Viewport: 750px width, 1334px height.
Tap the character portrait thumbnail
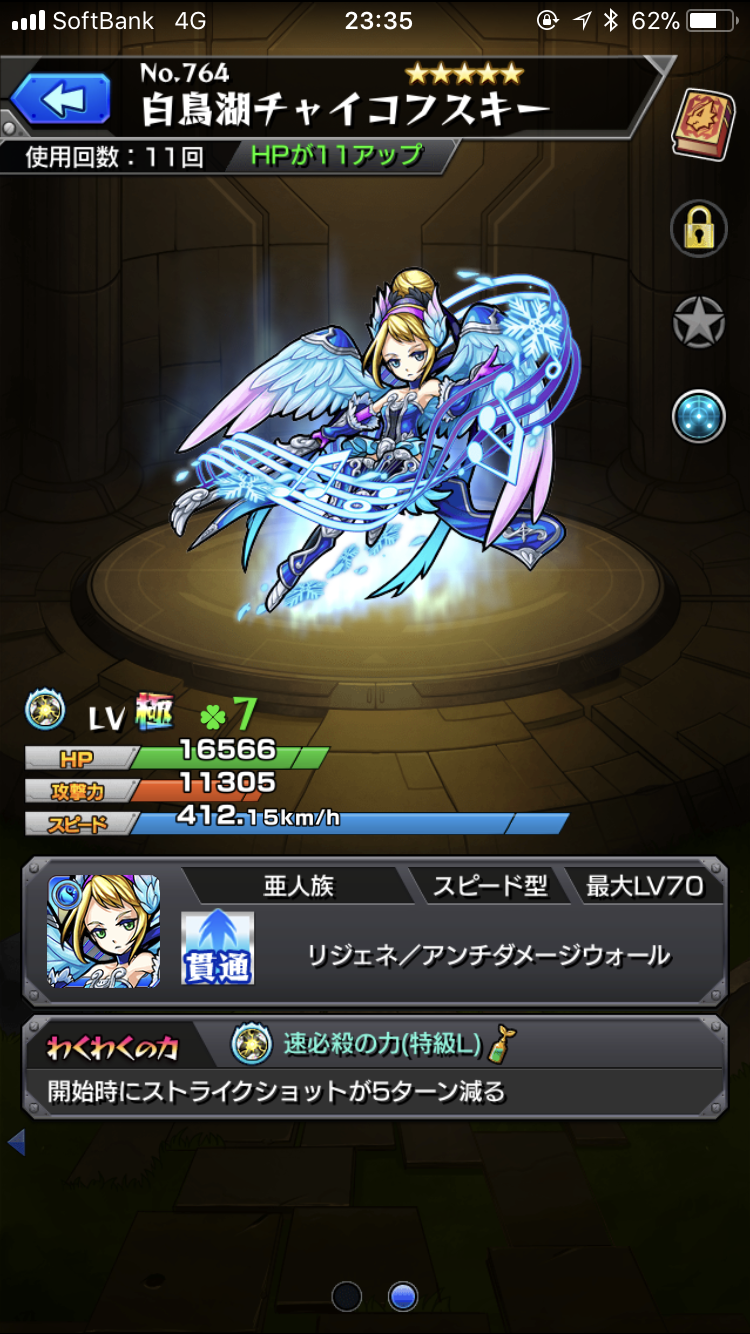(x=103, y=931)
